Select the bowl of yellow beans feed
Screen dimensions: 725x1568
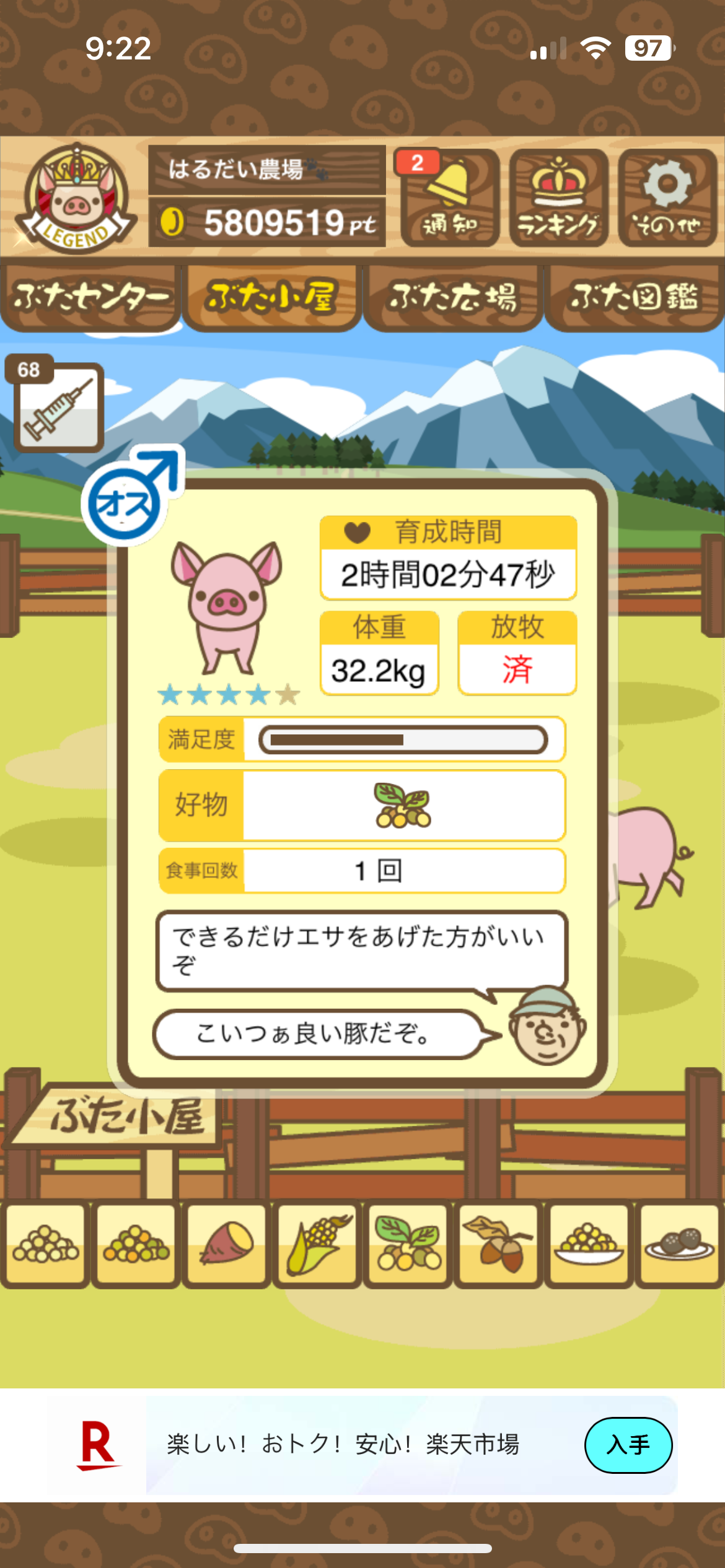click(x=589, y=1244)
